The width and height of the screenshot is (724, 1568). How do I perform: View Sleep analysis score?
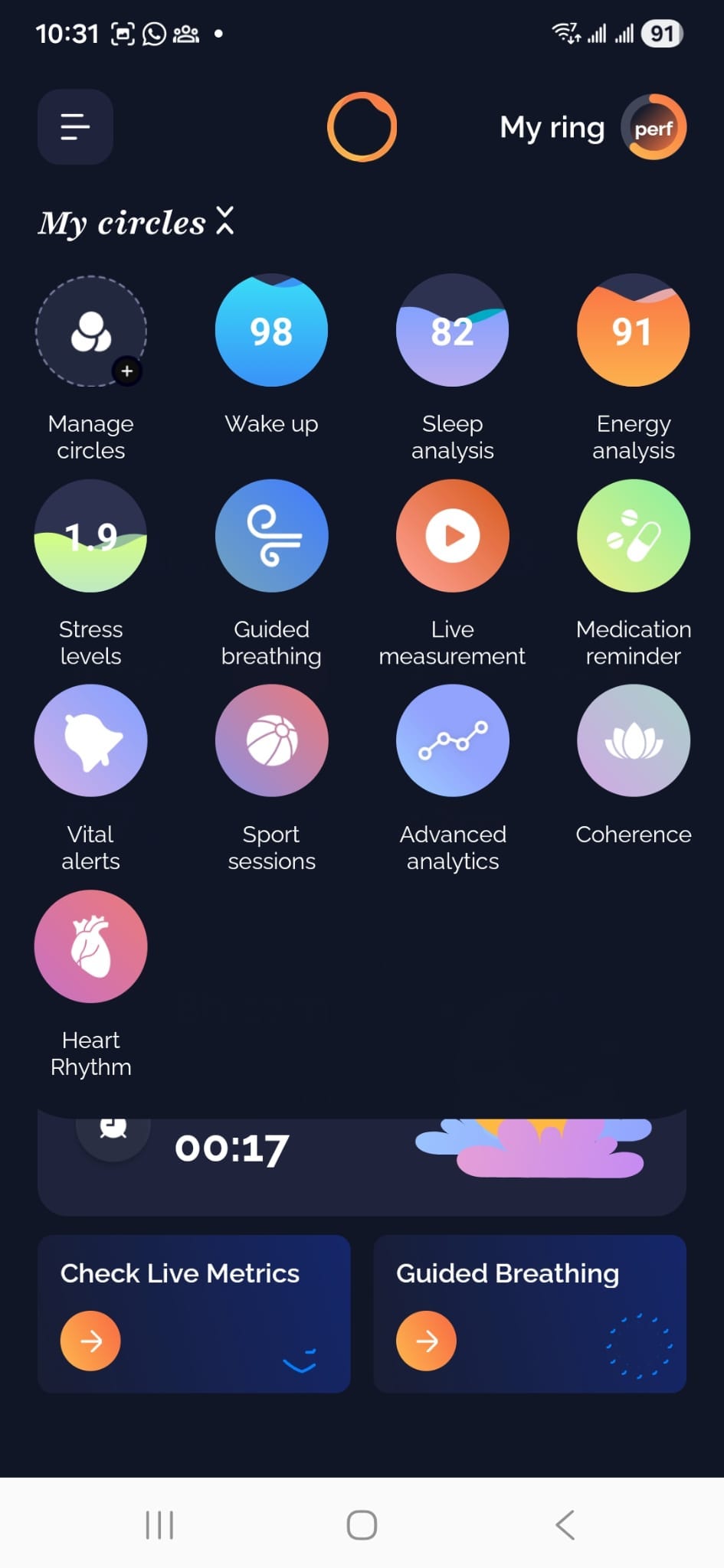452,331
